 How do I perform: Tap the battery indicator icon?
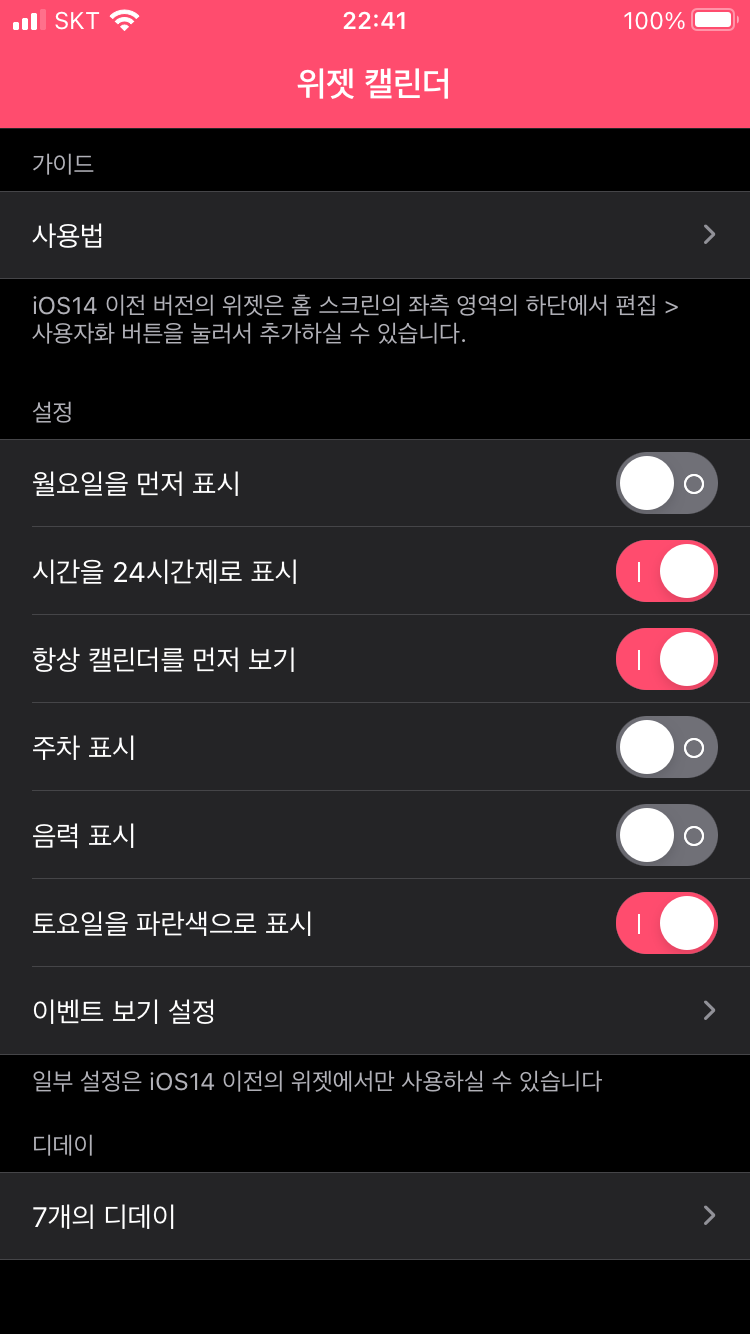tap(715, 17)
